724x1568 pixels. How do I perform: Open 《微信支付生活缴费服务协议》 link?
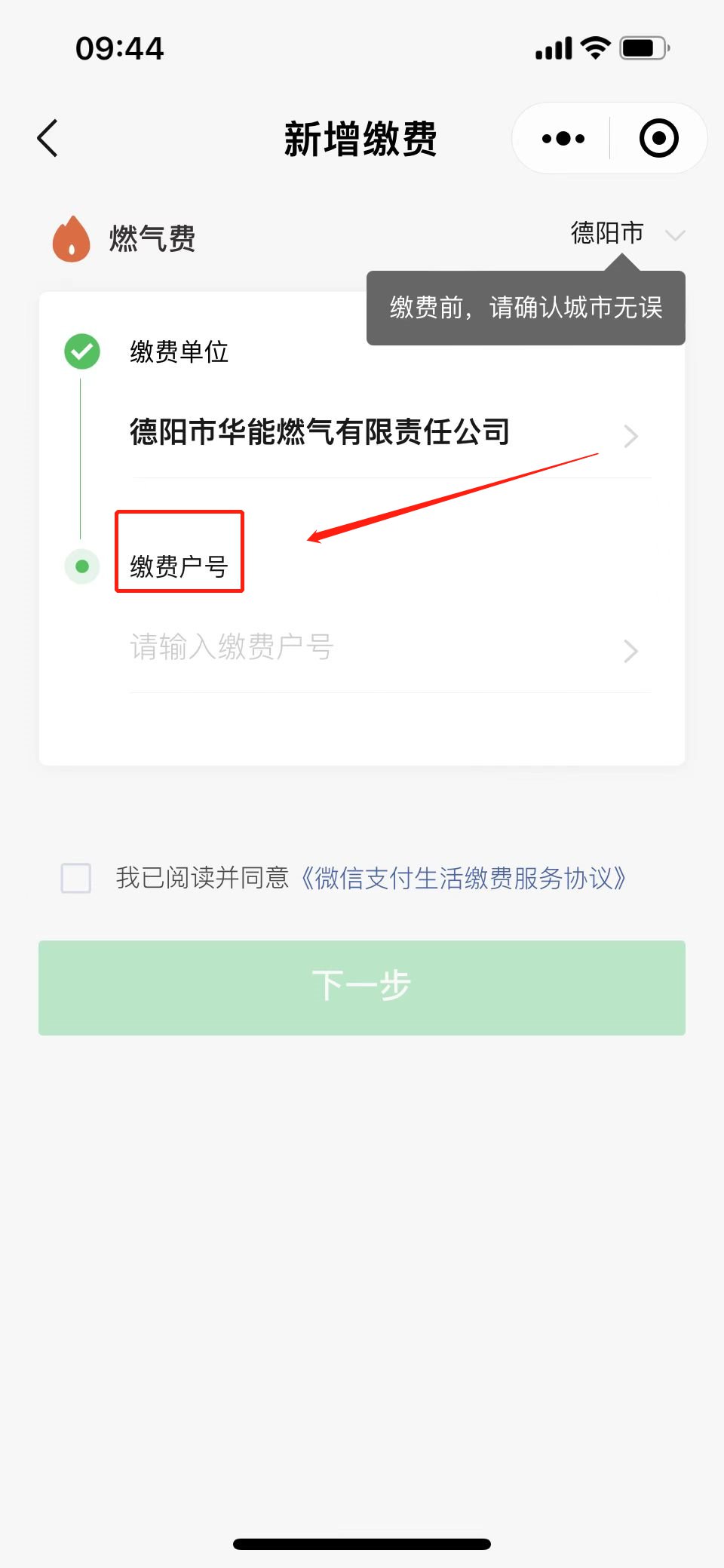[x=464, y=878]
